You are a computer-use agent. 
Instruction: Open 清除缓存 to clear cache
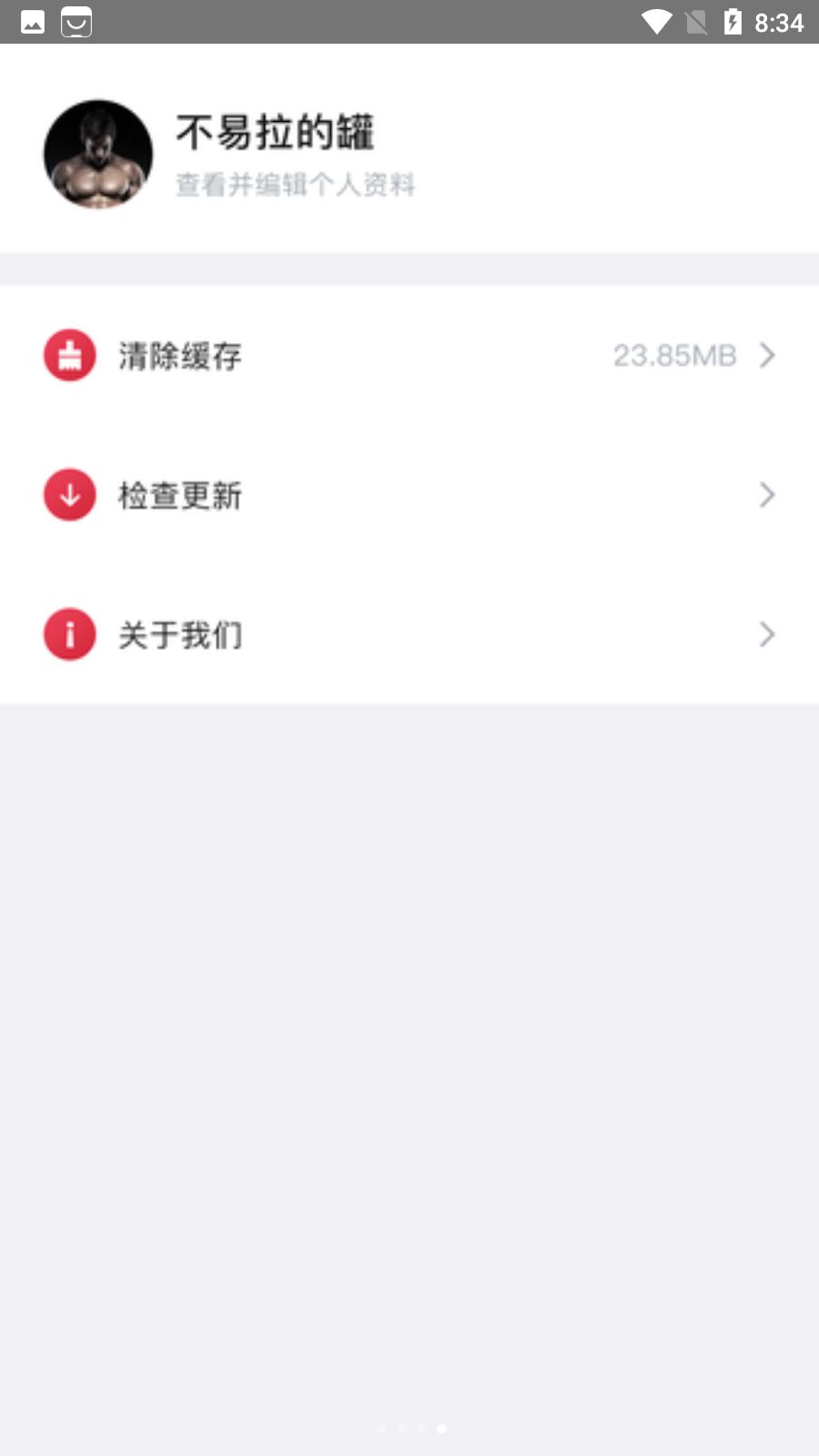pos(409,356)
